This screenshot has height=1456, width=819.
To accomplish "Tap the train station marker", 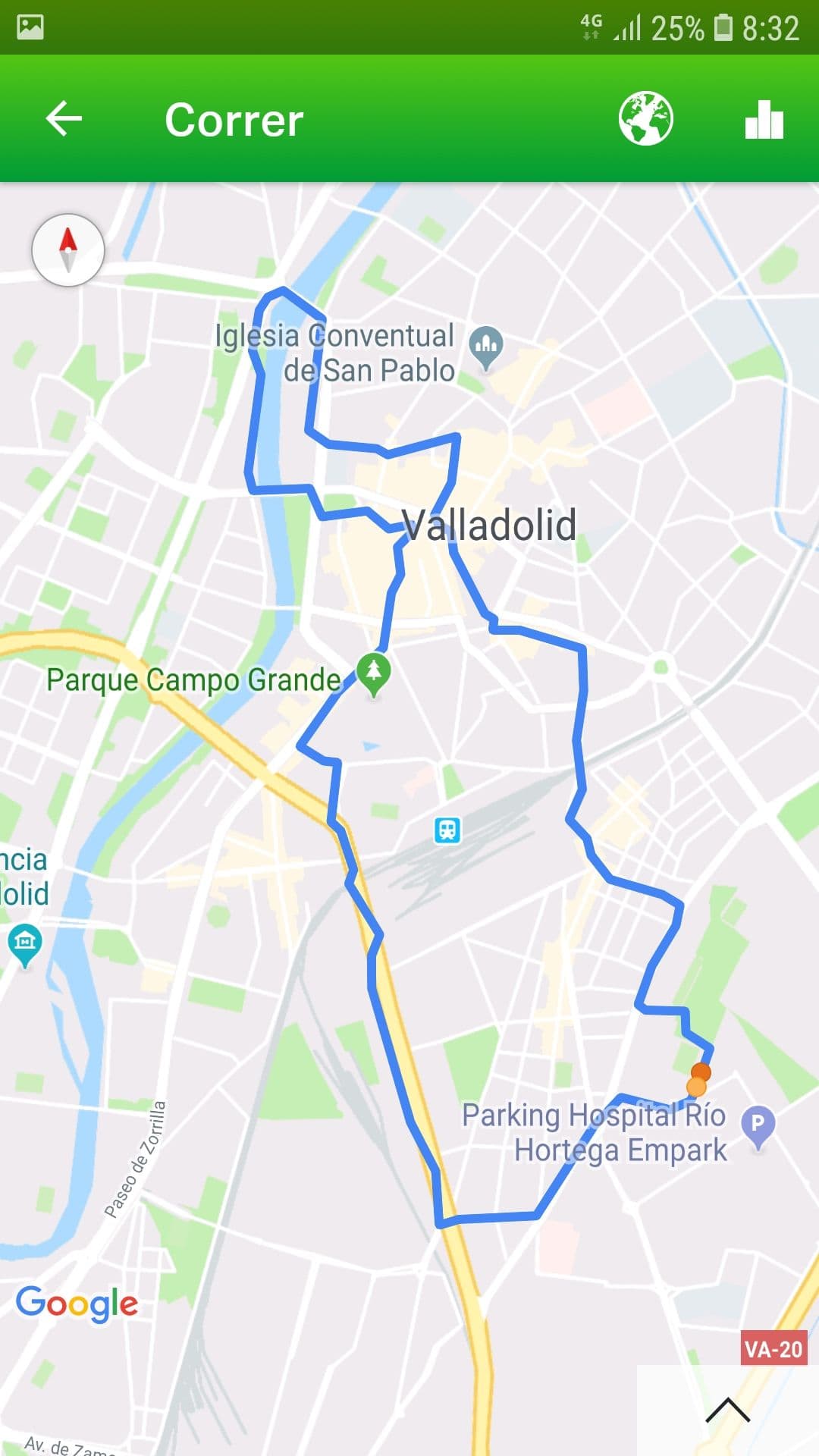I will coord(447,830).
